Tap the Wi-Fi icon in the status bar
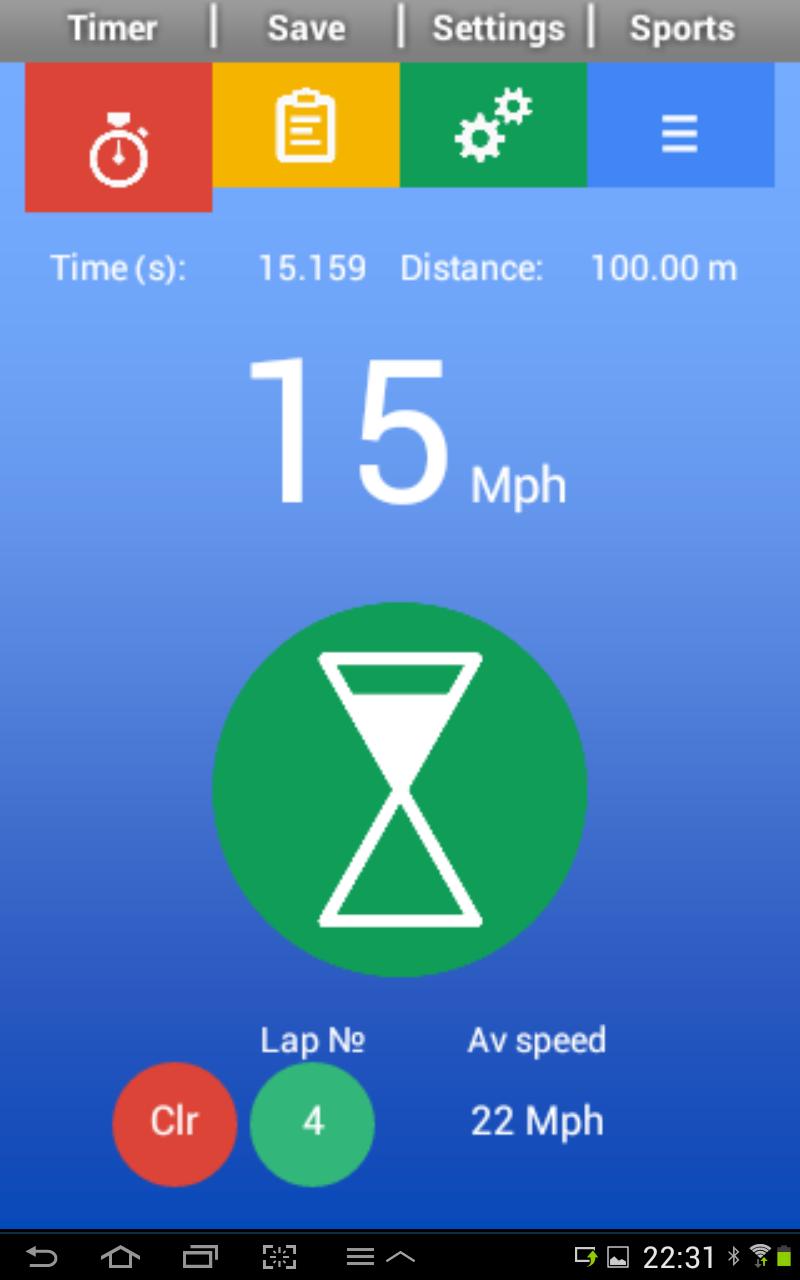Viewport: 800px width, 1280px height. coord(760,1255)
